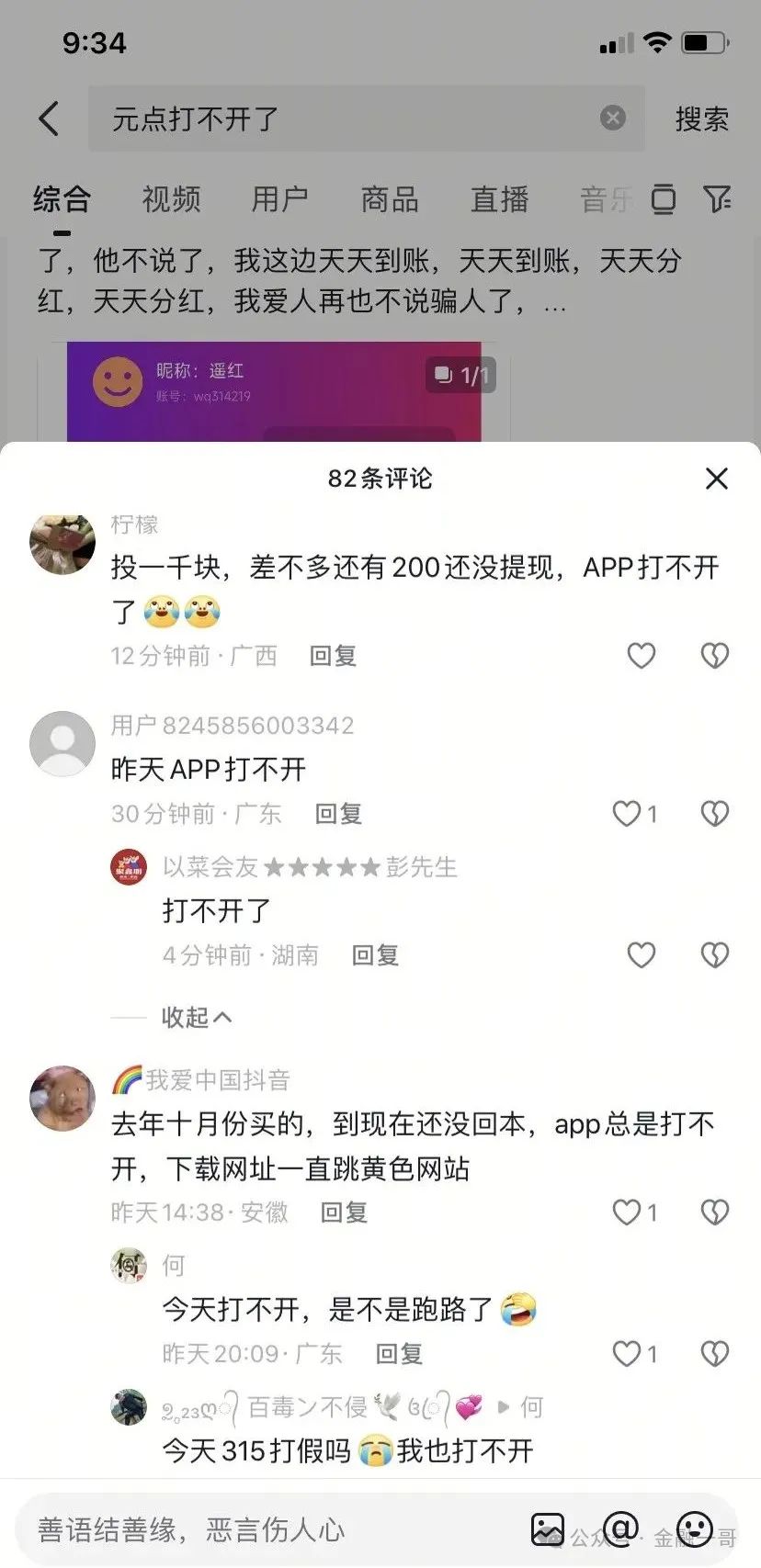Reply to 用户8245856003342's comment
Viewport: 761px width, 1568px height.
tap(338, 814)
